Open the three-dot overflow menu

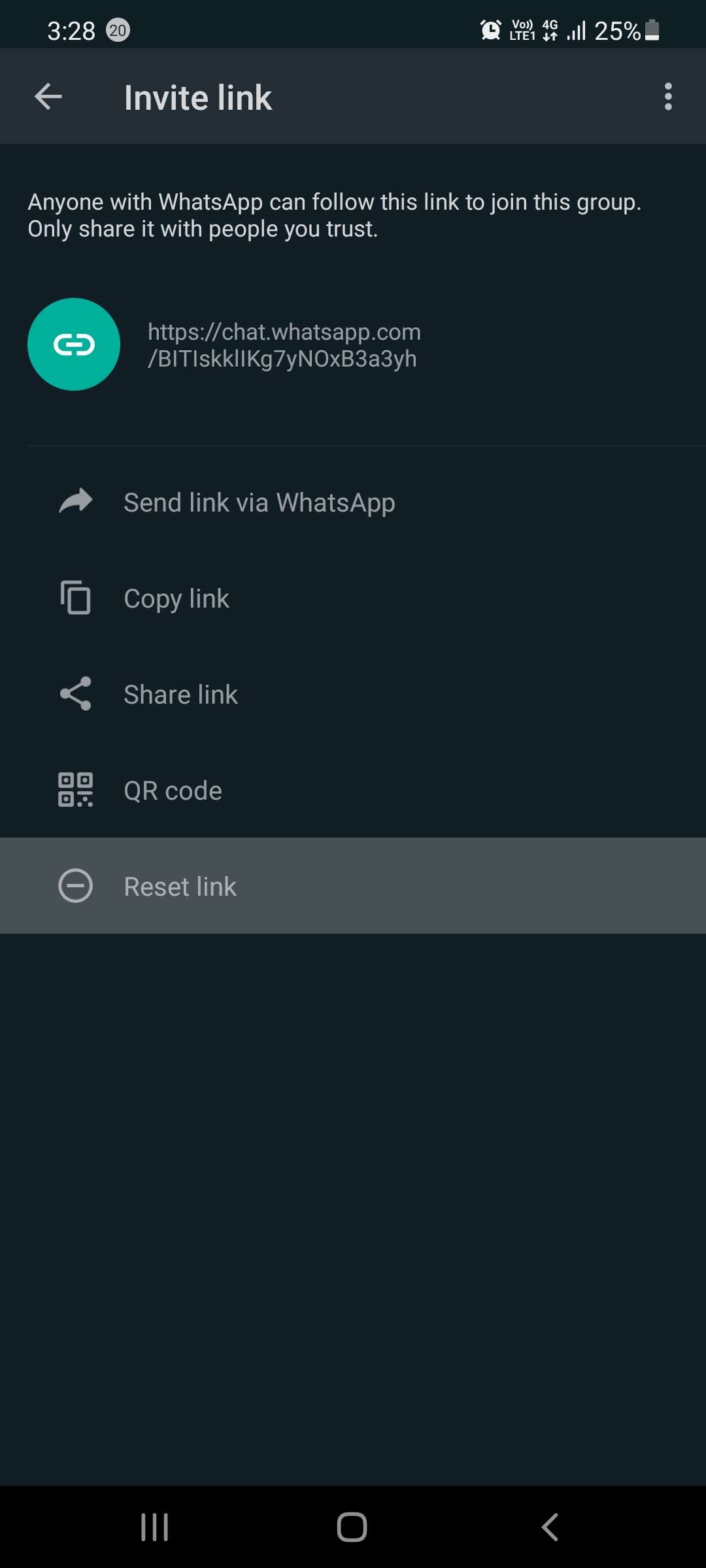(668, 96)
